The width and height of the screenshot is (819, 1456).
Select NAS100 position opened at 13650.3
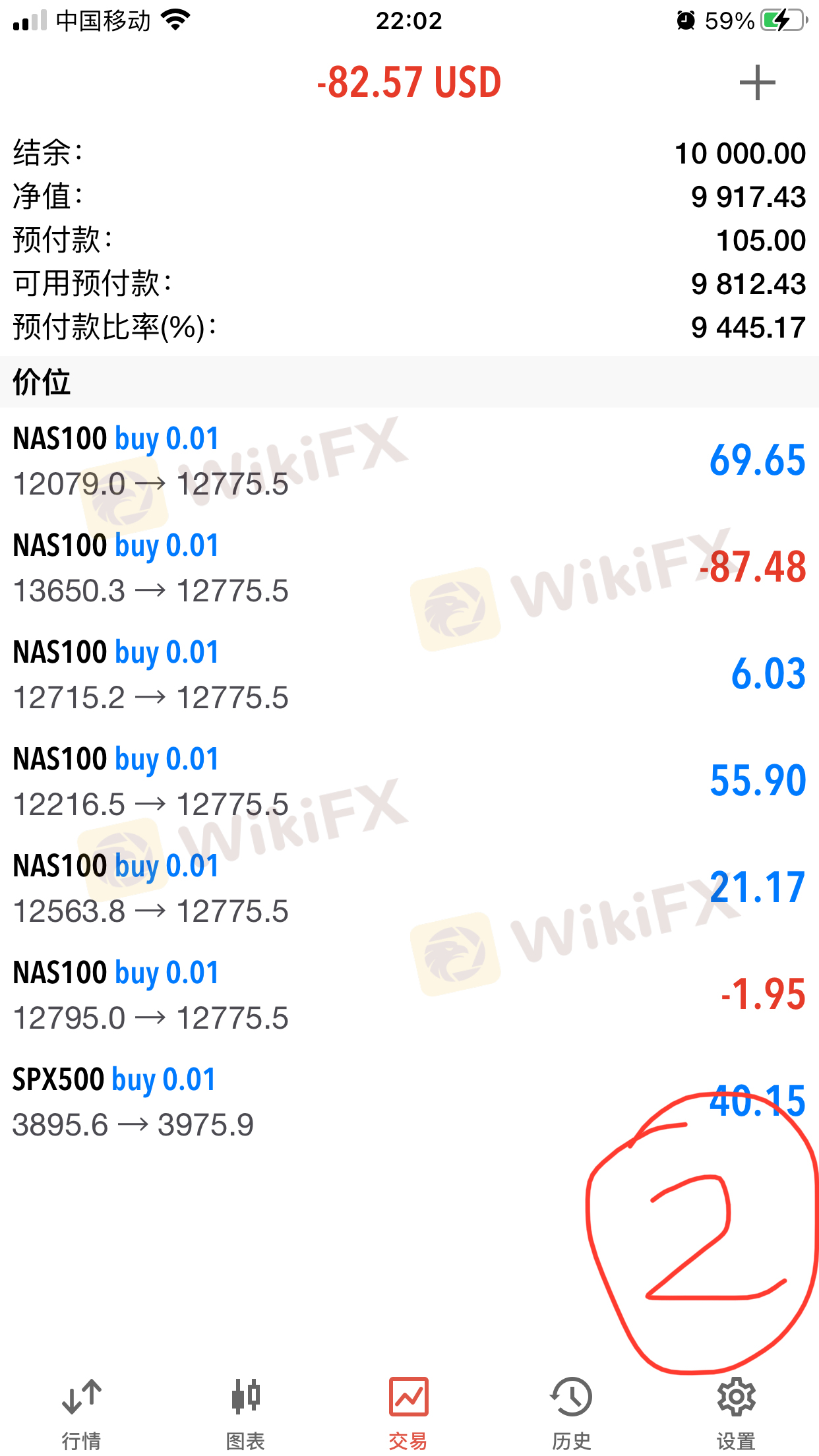pyautogui.click(x=264, y=568)
